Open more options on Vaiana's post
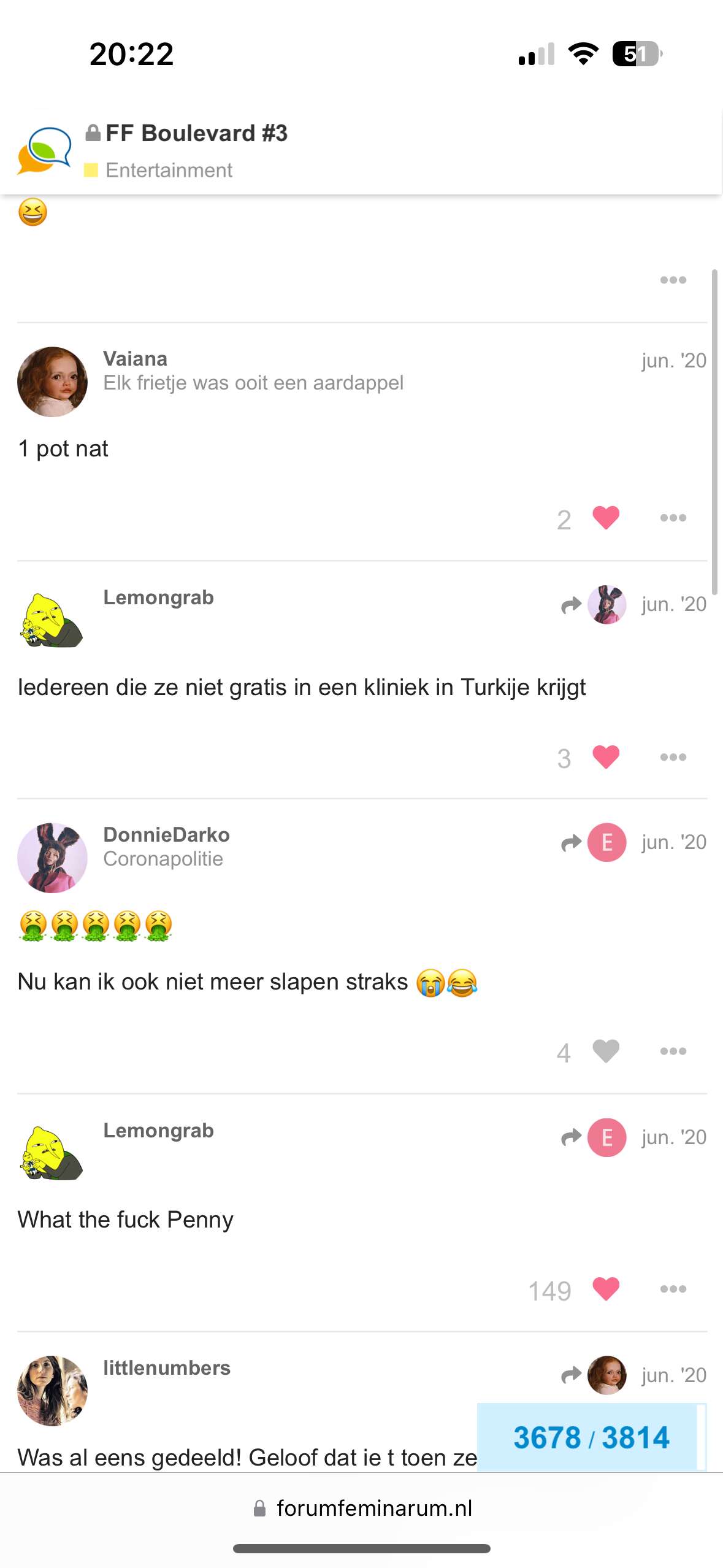The image size is (723, 1568). point(673,518)
